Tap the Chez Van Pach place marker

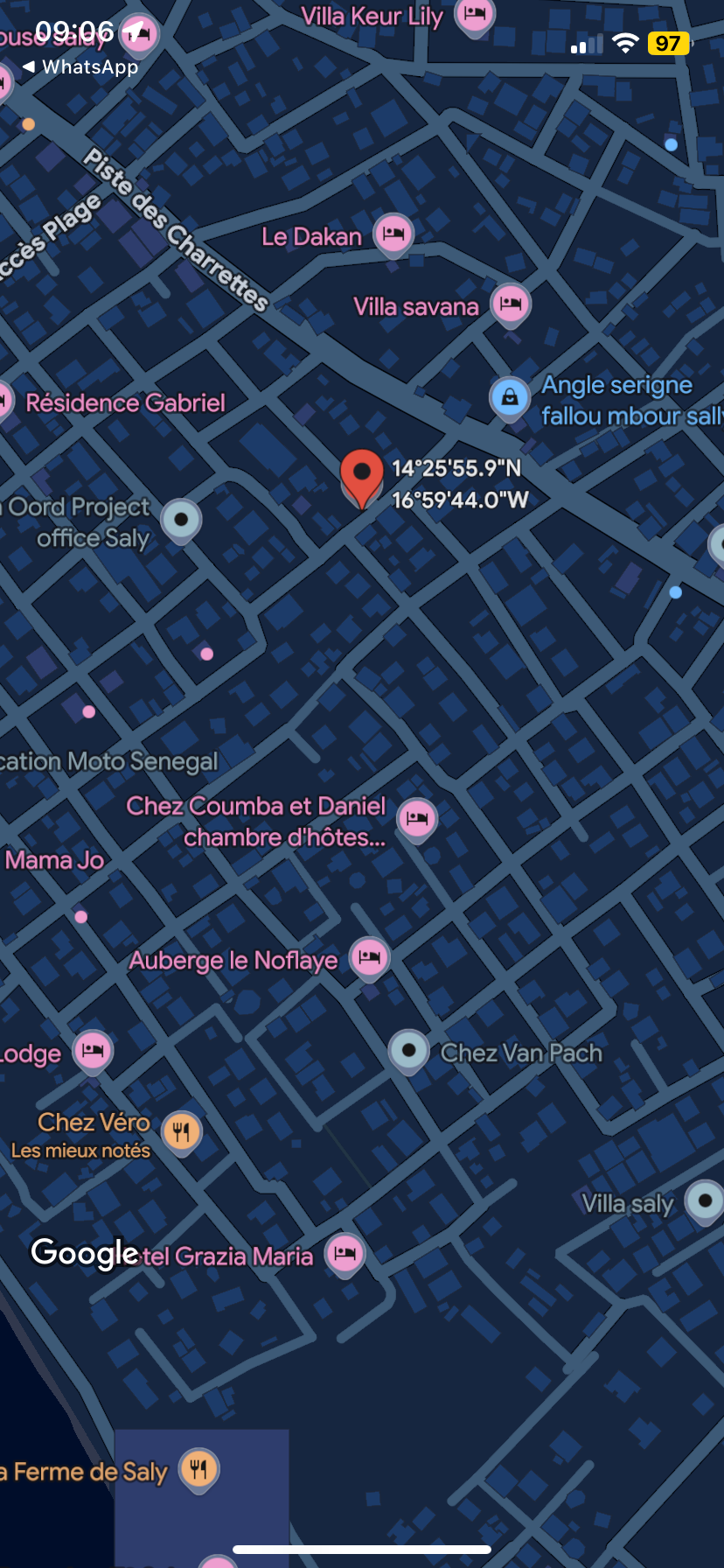coord(408,1051)
